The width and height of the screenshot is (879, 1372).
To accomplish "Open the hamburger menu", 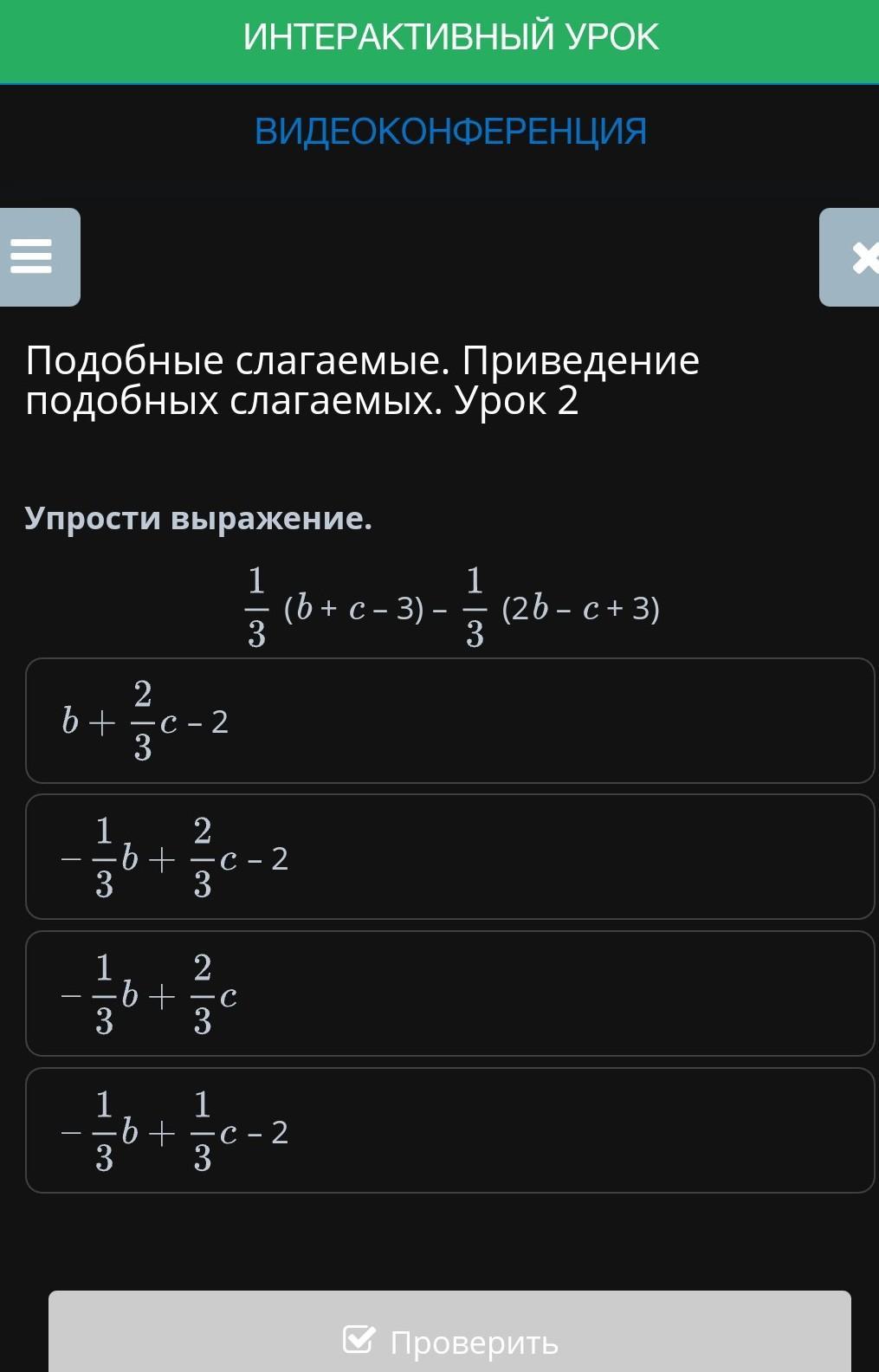I will [35, 257].
